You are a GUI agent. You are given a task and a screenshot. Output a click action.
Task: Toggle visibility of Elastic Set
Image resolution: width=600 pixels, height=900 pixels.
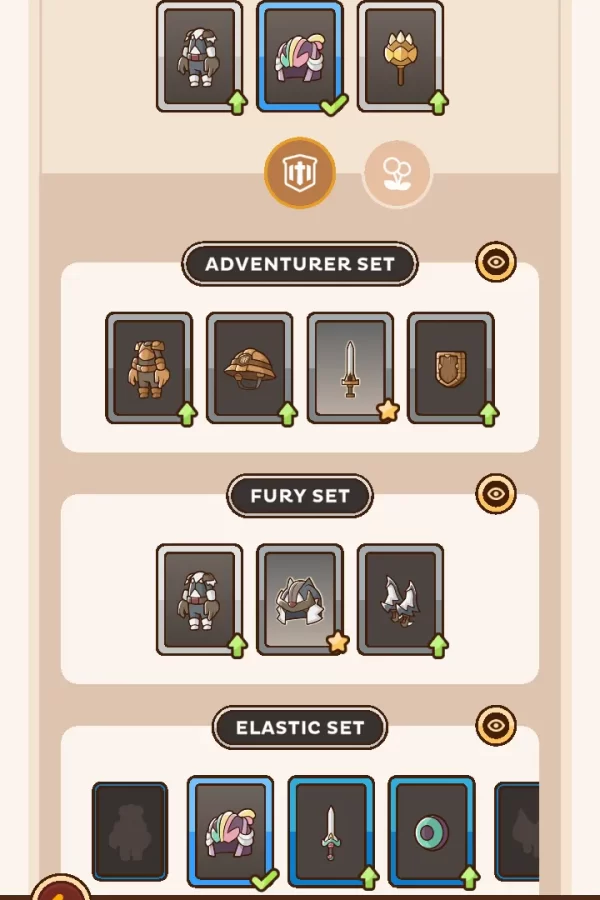[x=496, y=725]
